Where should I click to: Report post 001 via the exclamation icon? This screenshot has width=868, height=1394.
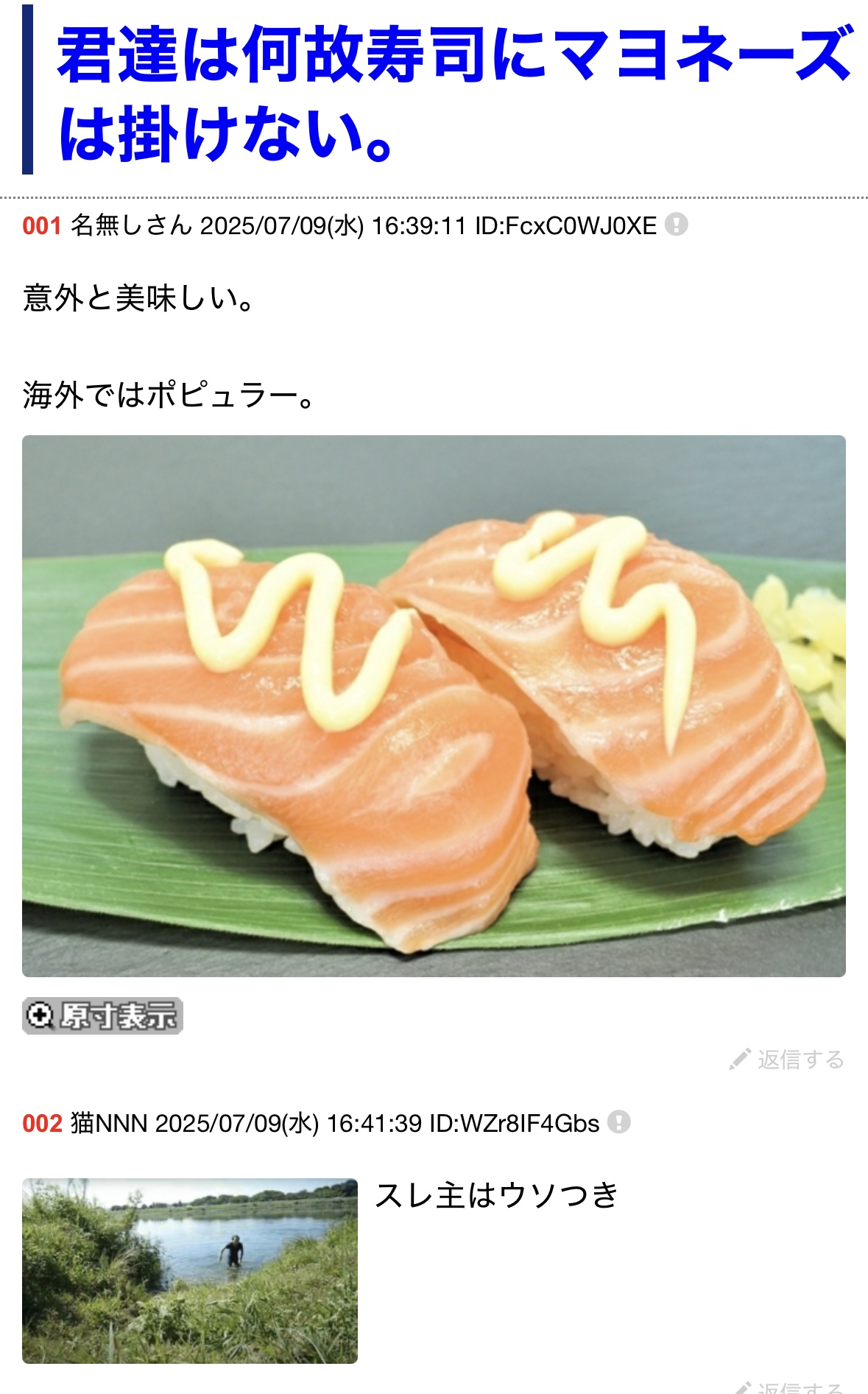676,224
